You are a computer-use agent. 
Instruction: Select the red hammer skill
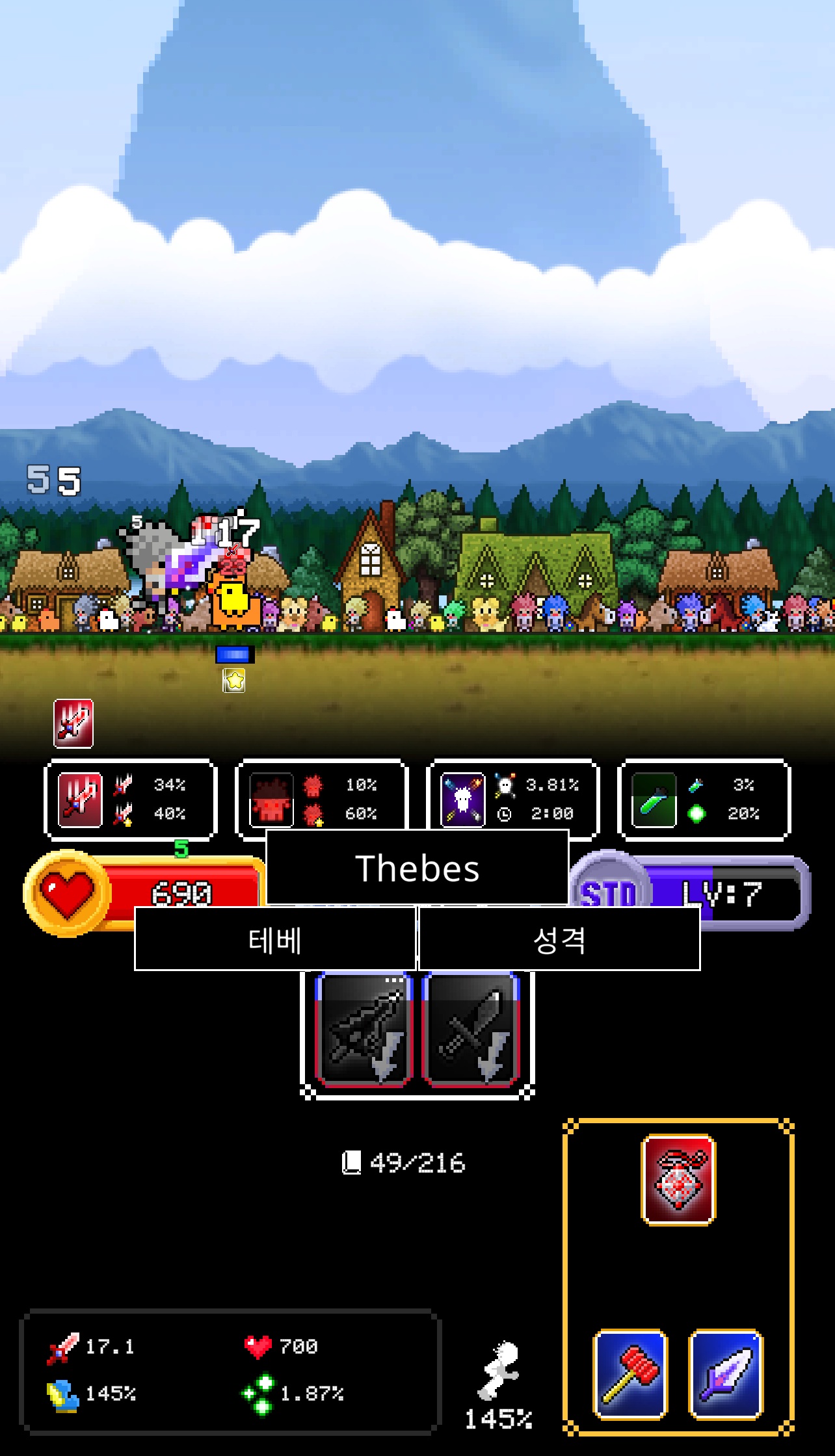[630, 1373]
